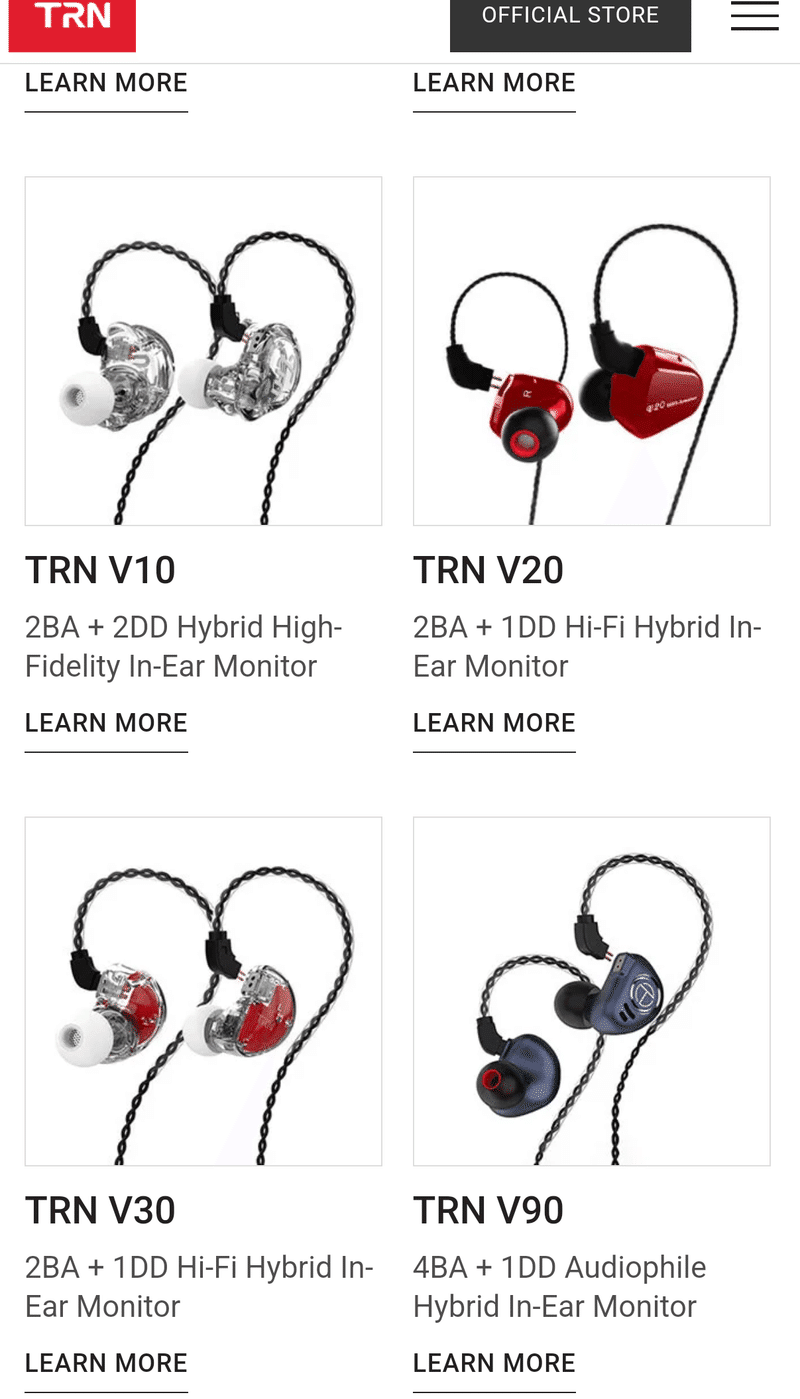Tap the TRN logo
Screen dimensions: 800x1399
tap(72, 22)
